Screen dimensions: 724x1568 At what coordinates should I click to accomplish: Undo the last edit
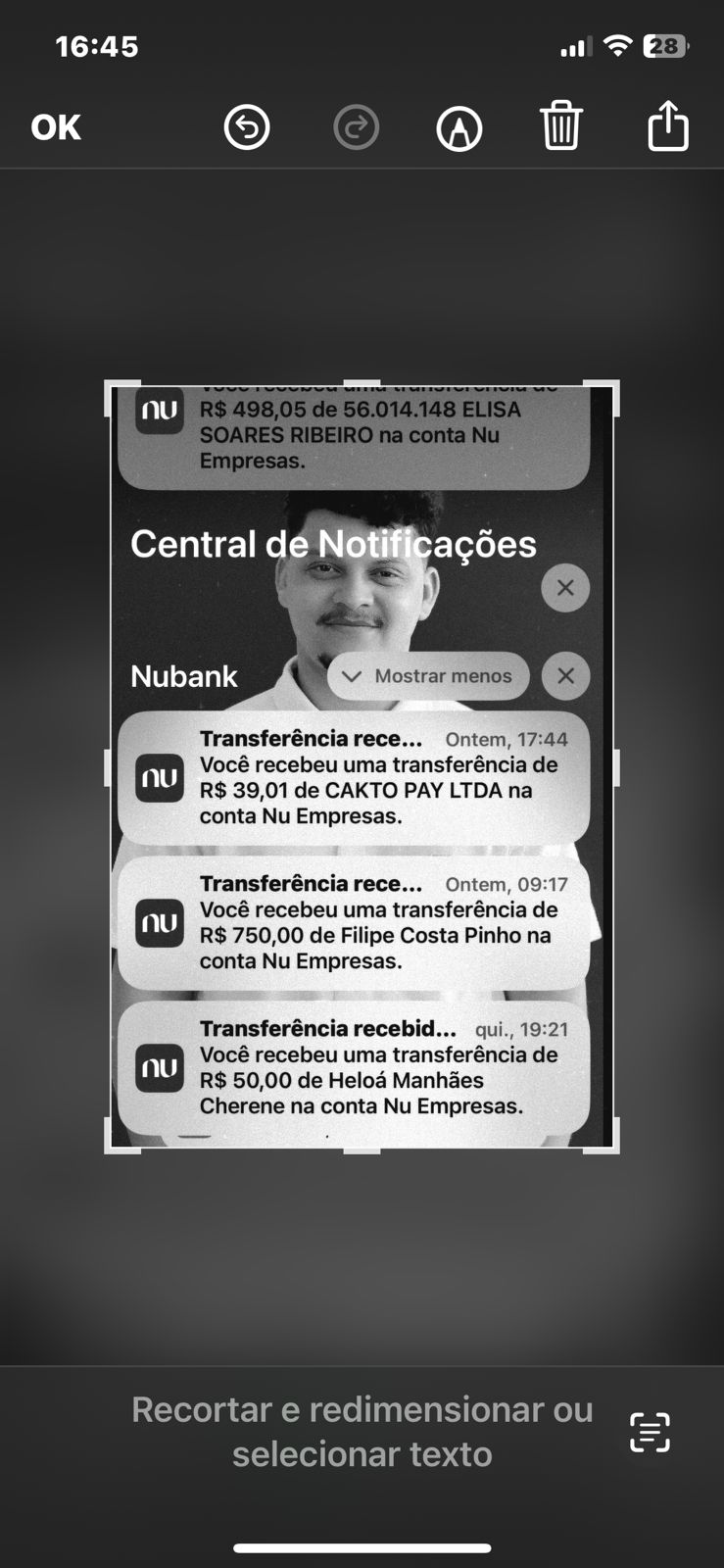pos(247,127)
